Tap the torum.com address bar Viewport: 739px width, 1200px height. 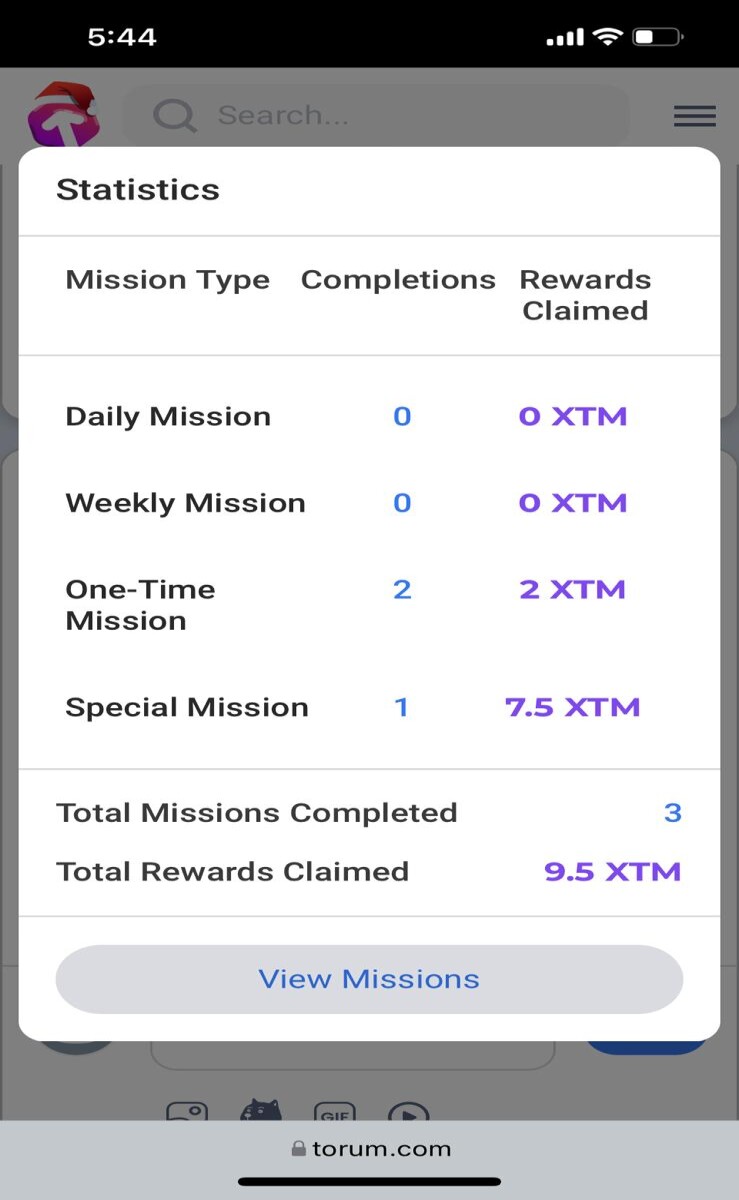370,1149
